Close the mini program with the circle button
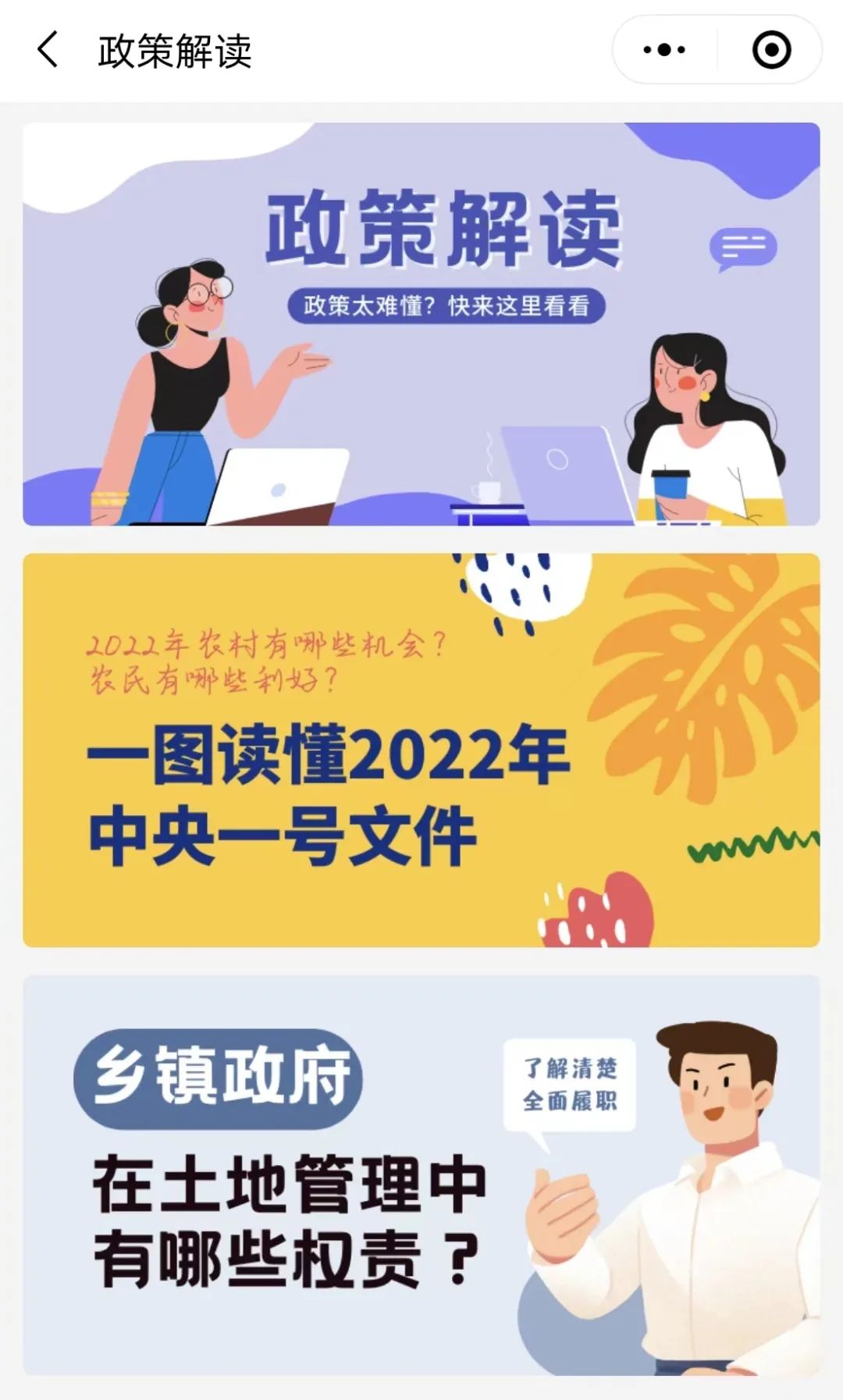 [x=771, y=50]
